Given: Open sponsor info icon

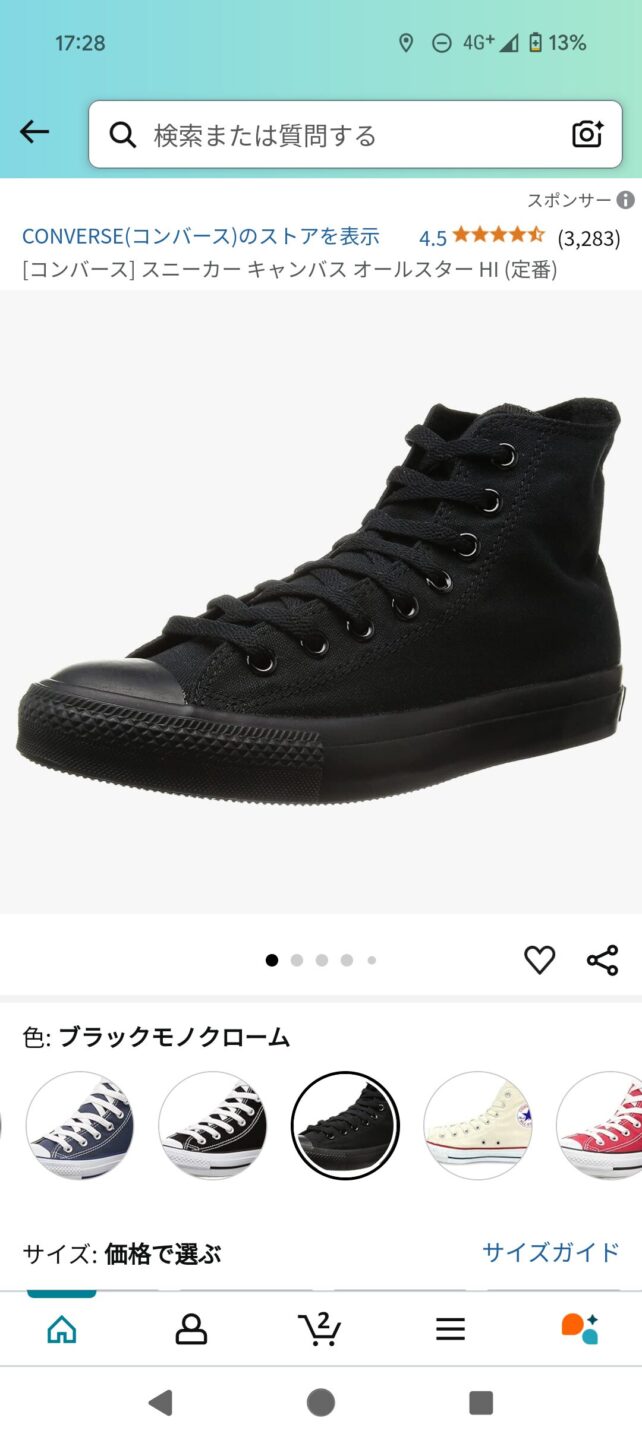Looking at the screenshot, I should tap(626, 200).
